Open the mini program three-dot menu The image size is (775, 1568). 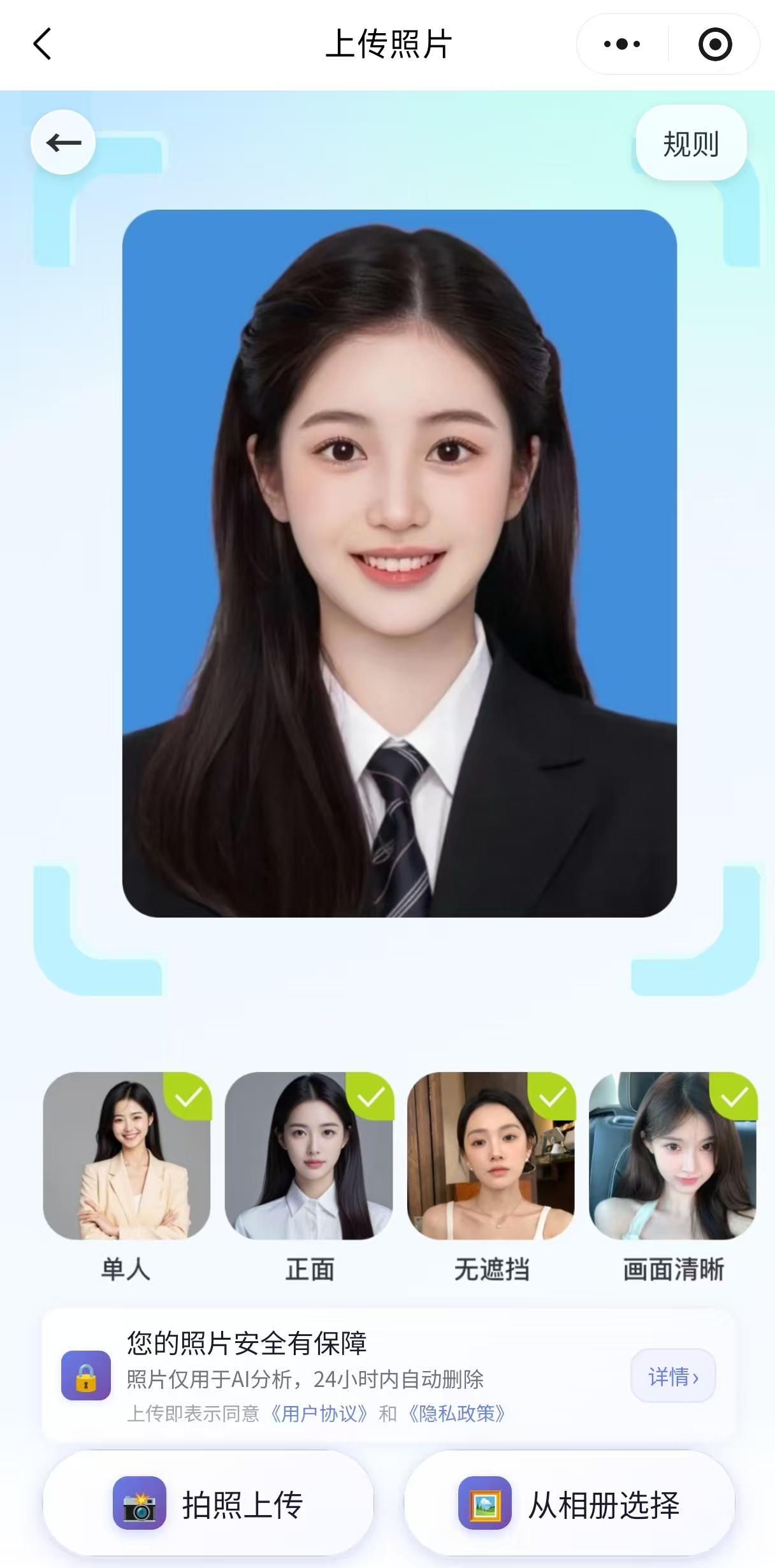(x=622, y=44)
